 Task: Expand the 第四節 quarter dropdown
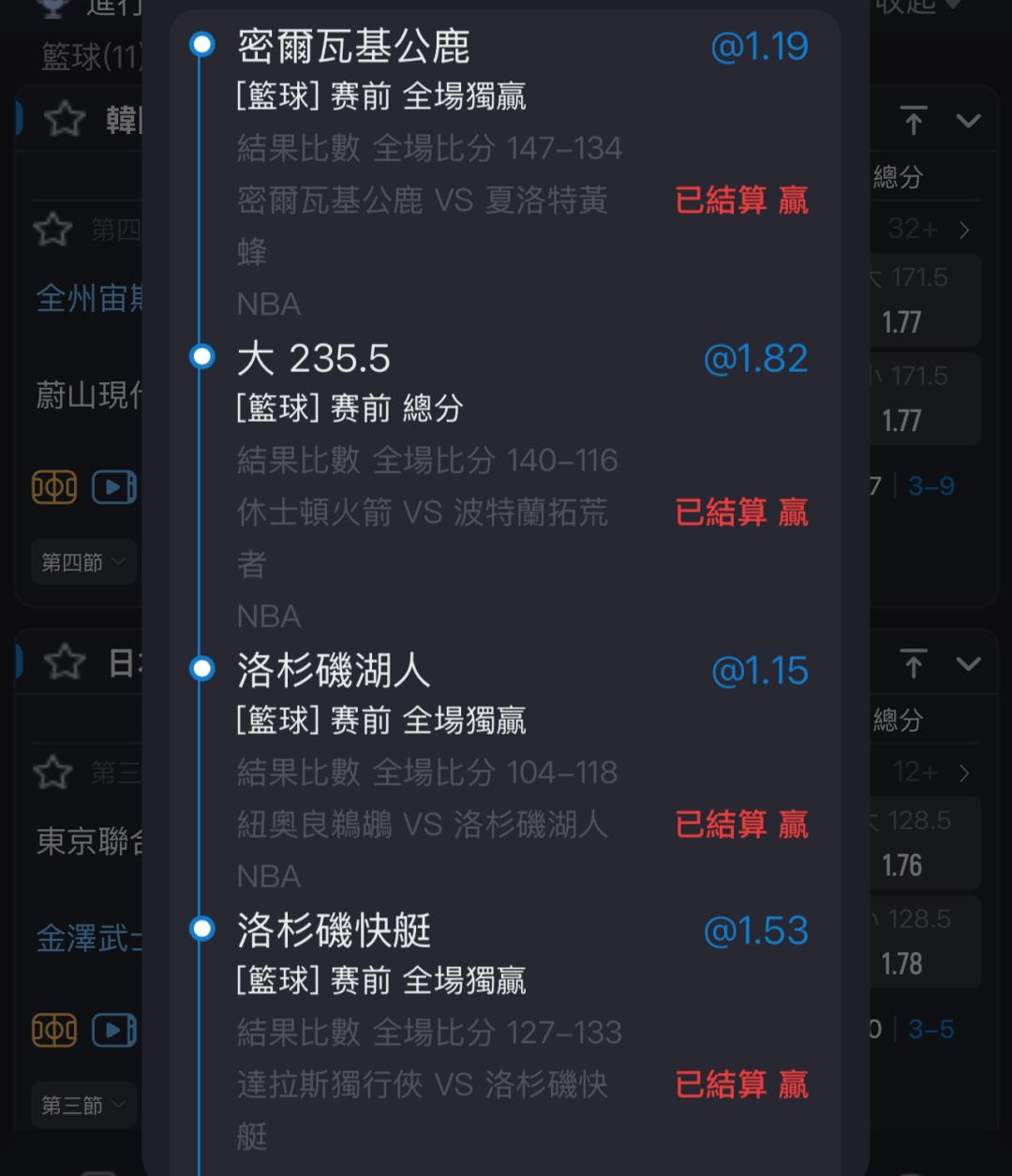(83, 562)
